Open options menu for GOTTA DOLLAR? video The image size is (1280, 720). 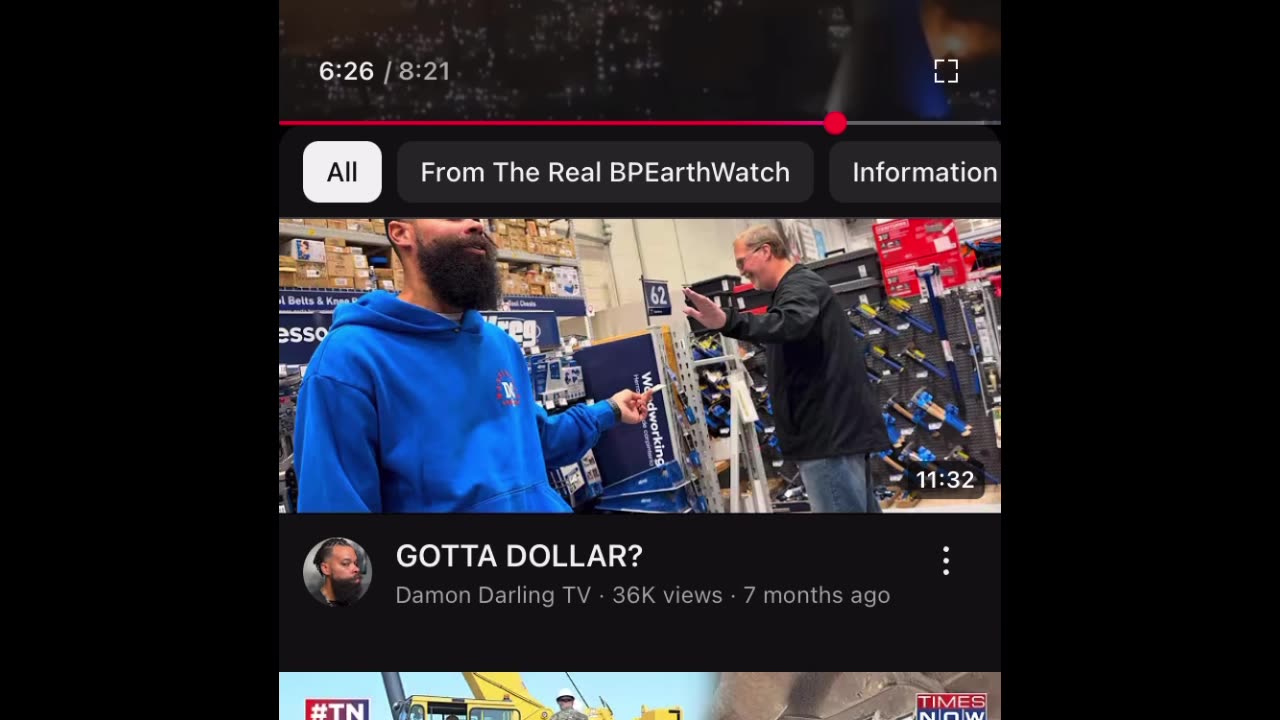[945, 561]
